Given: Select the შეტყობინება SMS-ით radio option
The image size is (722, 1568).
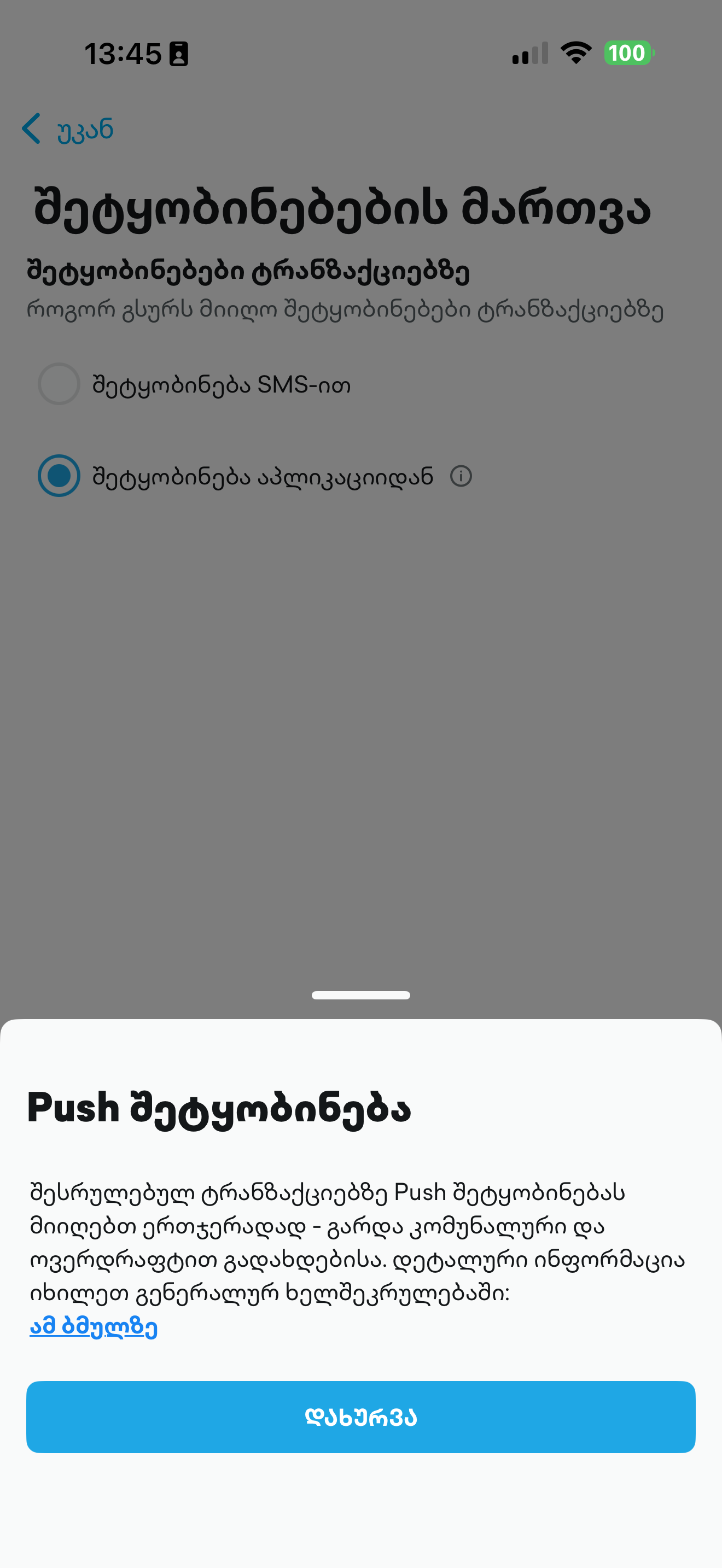Looking at the screenshot, I should coord(59,384).
